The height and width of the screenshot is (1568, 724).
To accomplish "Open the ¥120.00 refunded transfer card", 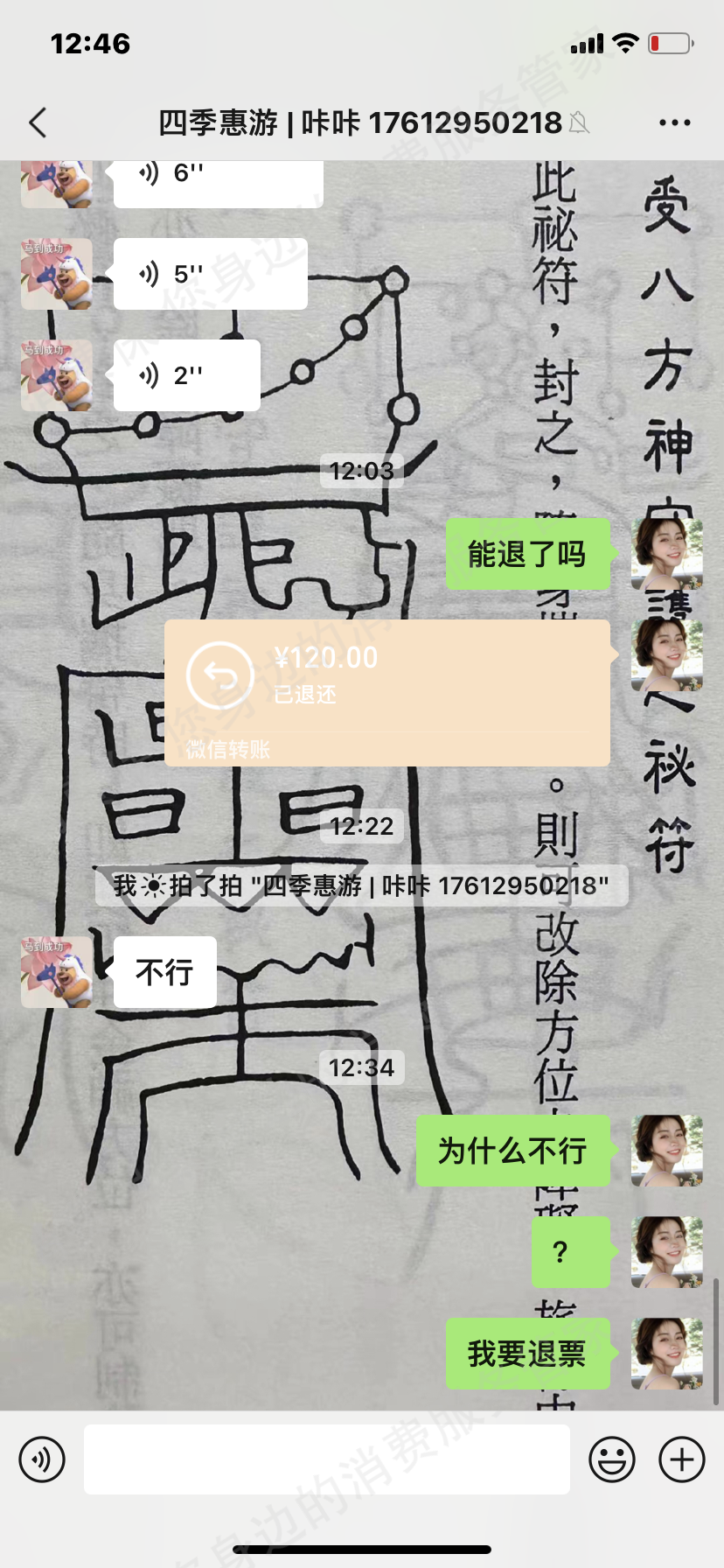I will [386, 692].
